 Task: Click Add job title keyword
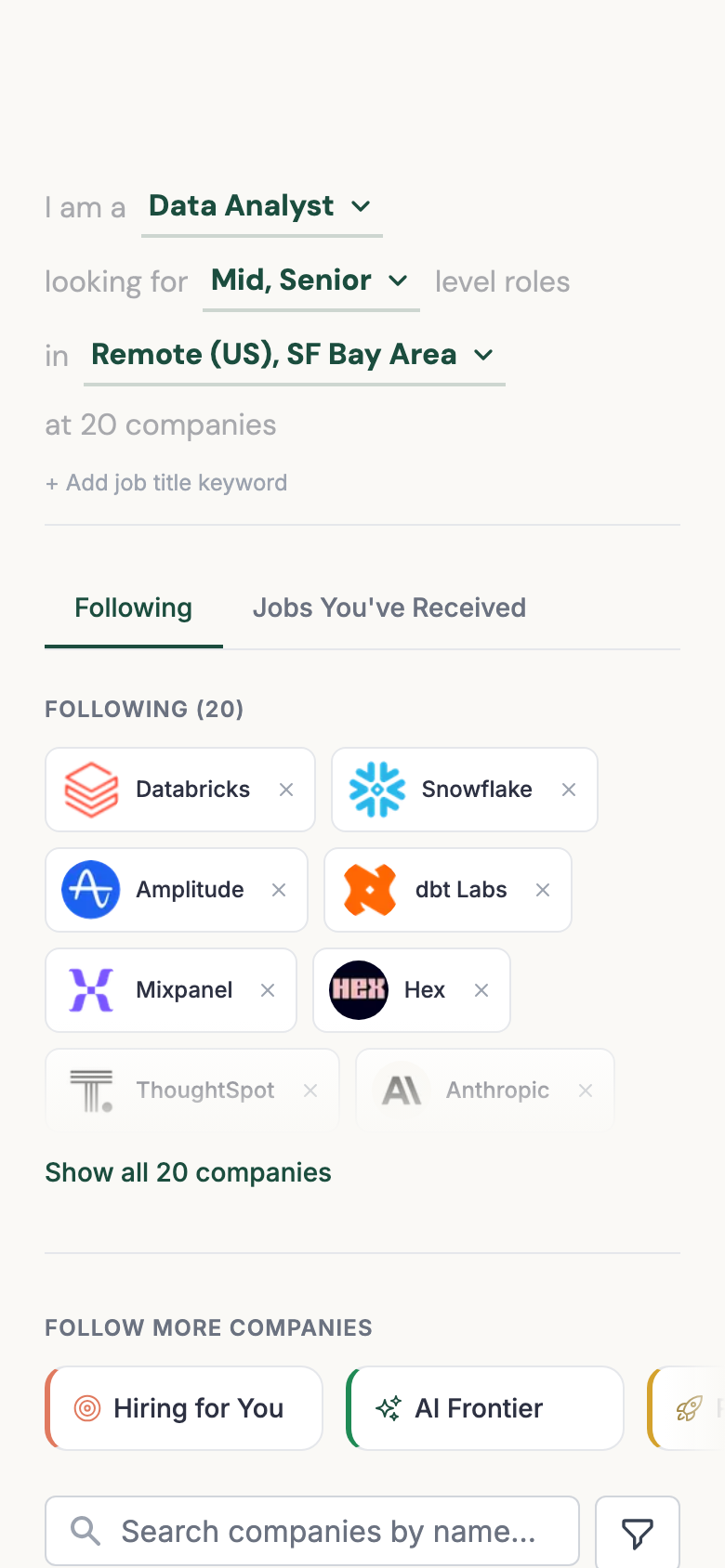coord(165,482)
